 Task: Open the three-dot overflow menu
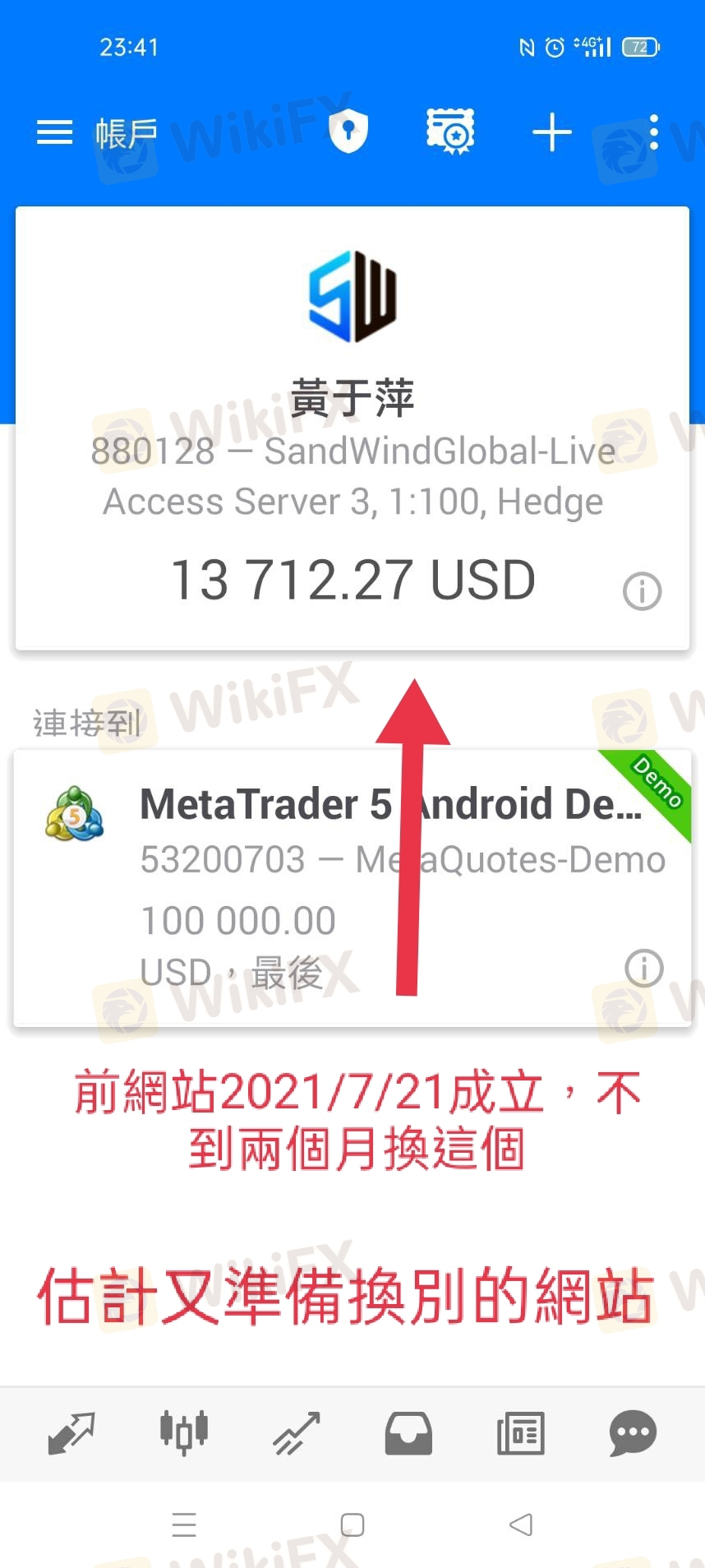pos(653,132)
